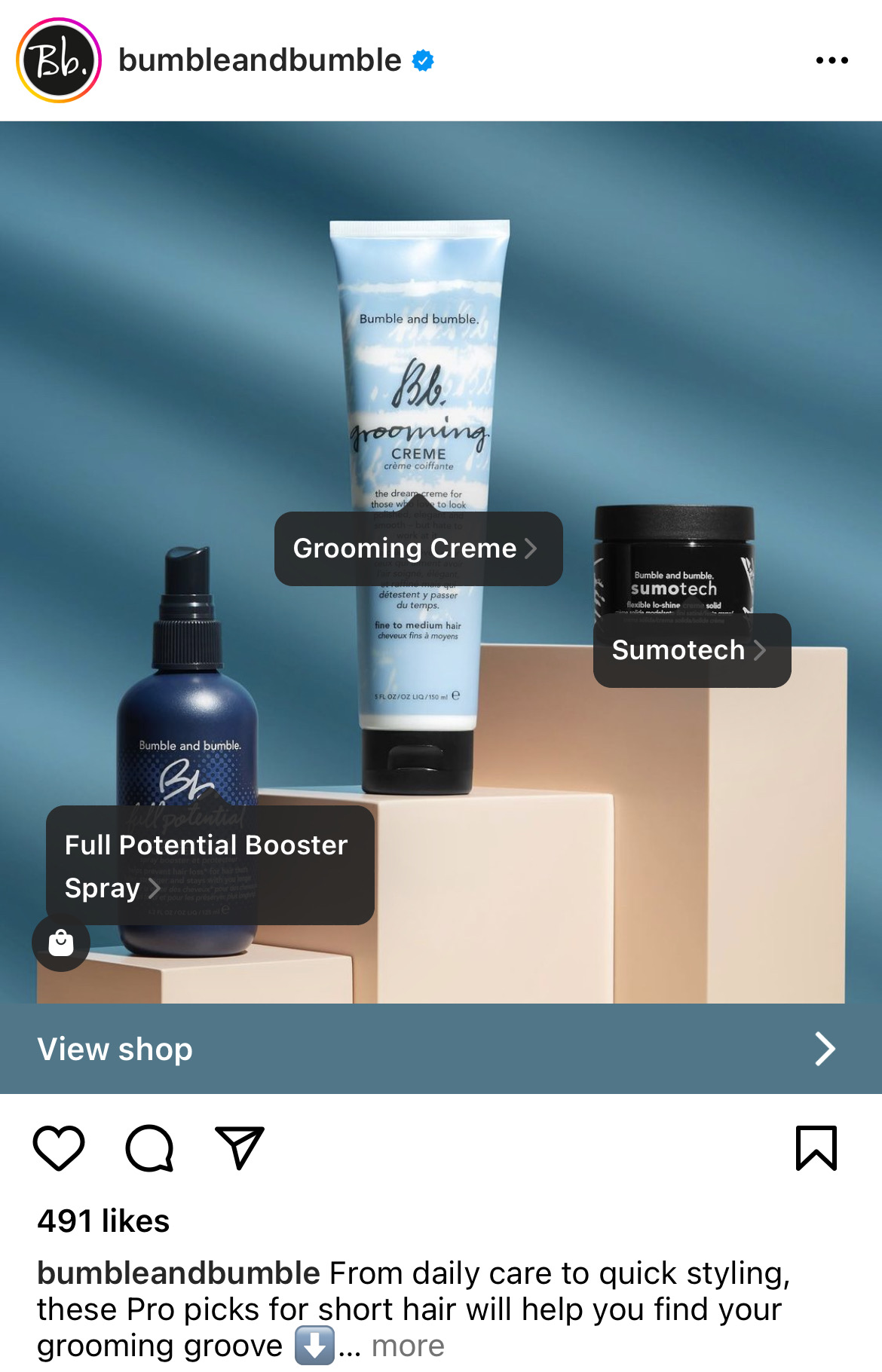This screenshot has width=882, height=1372.
Task: Like this bumbleandbumble post
Action: coord(59,1148)
